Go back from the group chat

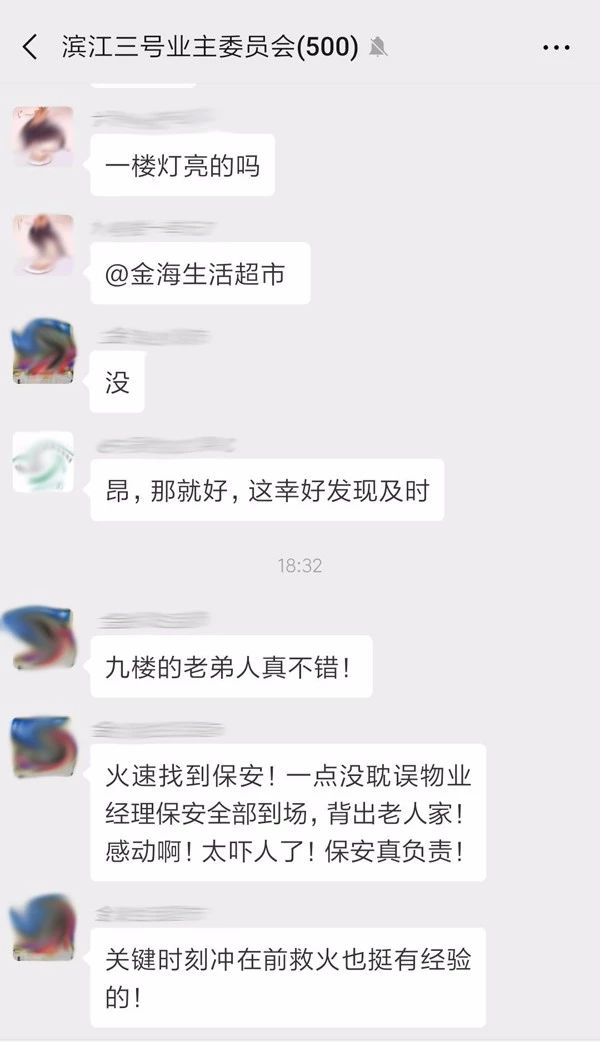(x=30, y=47)
